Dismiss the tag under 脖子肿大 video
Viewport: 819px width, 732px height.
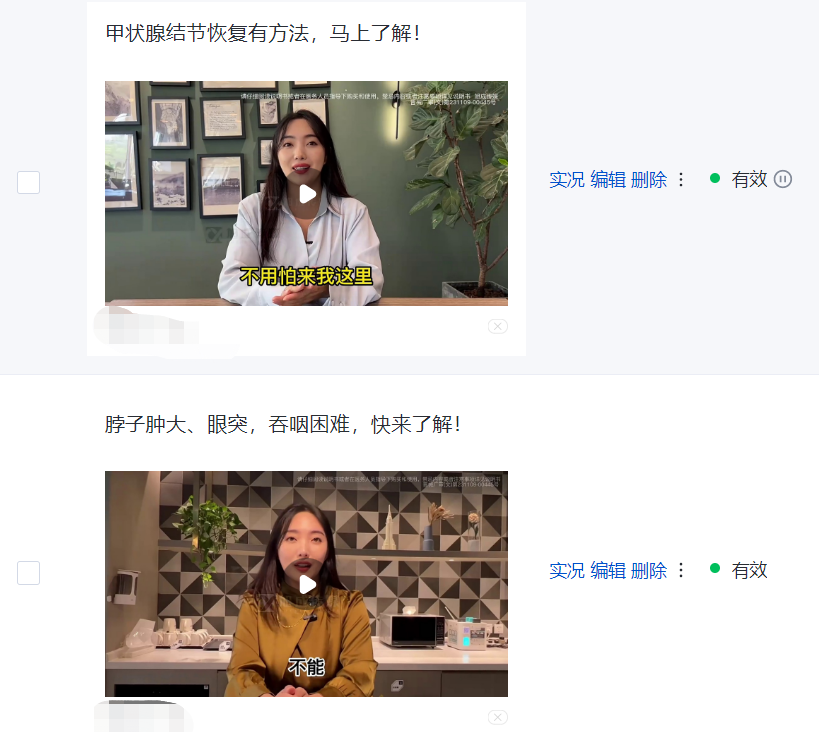[x=498, y=717]
